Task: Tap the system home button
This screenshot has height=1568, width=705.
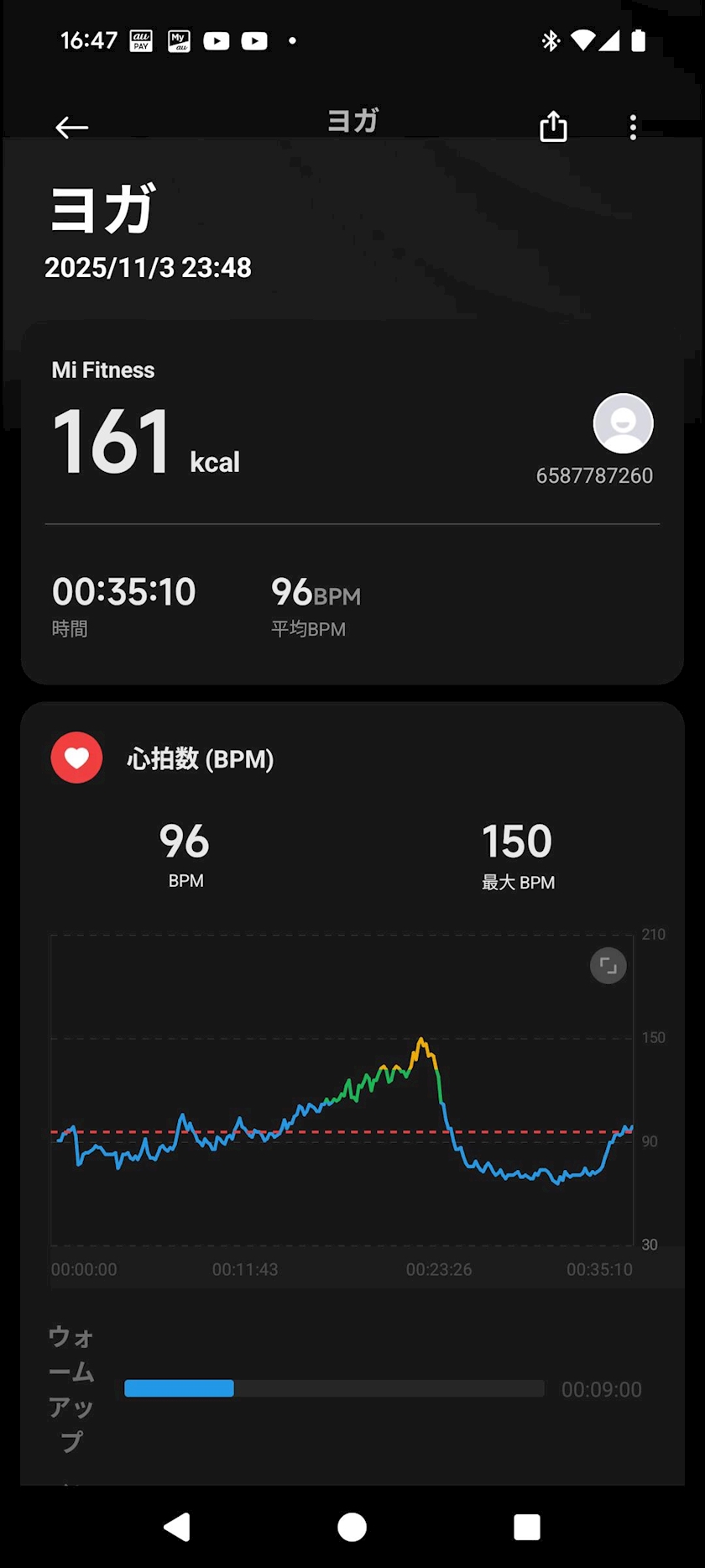Action: point(352,1527)
